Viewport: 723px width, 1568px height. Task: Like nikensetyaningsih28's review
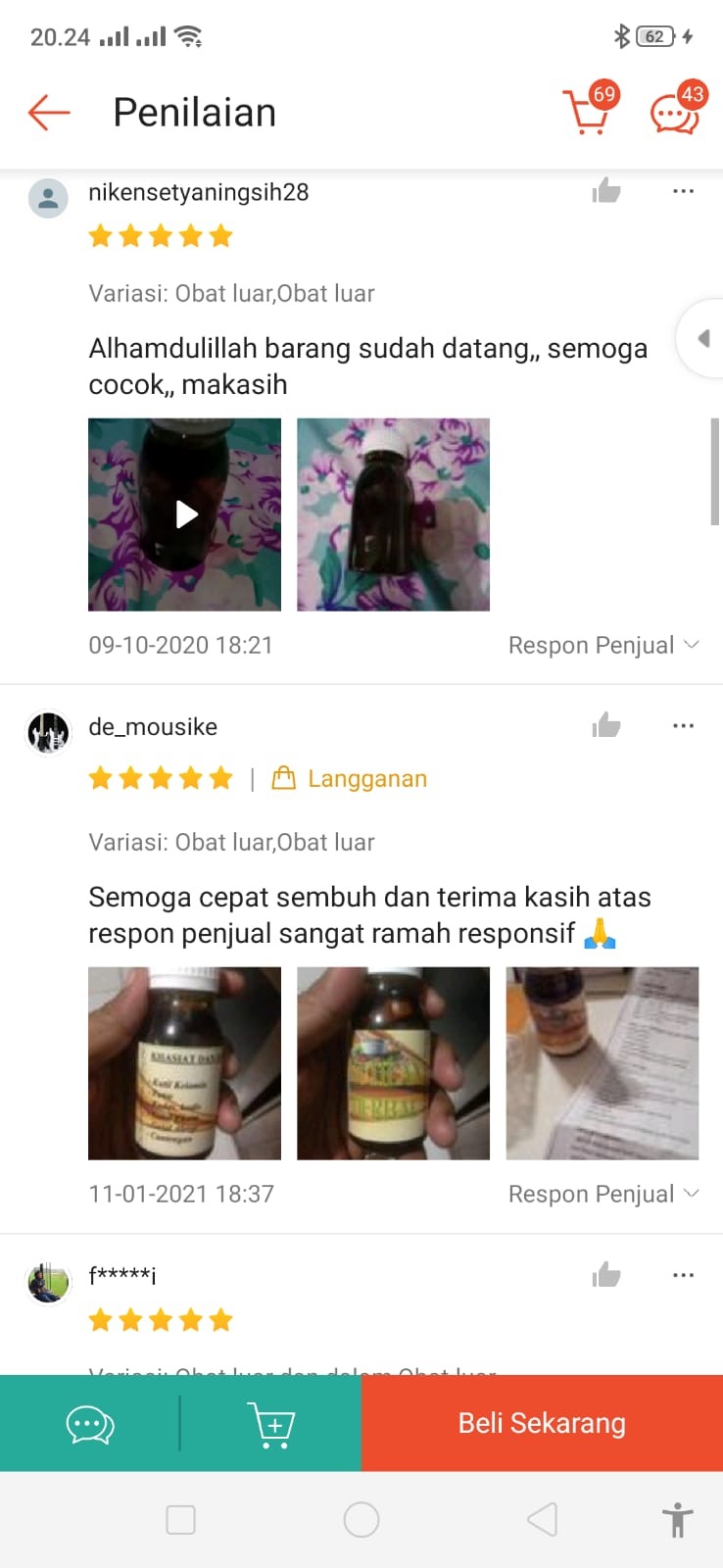pyautogui.click(x=606, y=191)
